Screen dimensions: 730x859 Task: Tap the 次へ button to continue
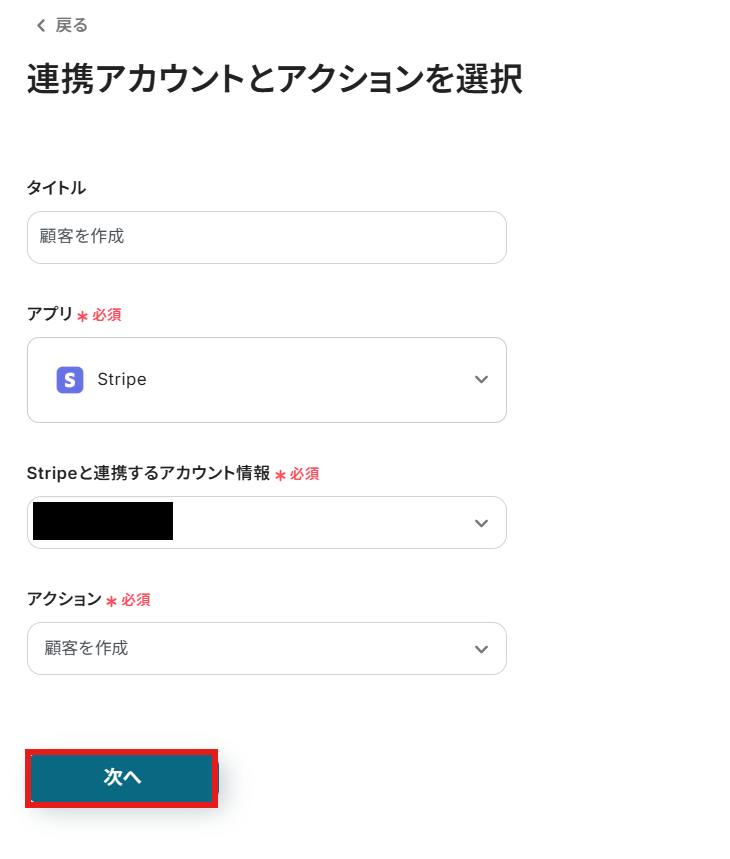click(122, 778)
